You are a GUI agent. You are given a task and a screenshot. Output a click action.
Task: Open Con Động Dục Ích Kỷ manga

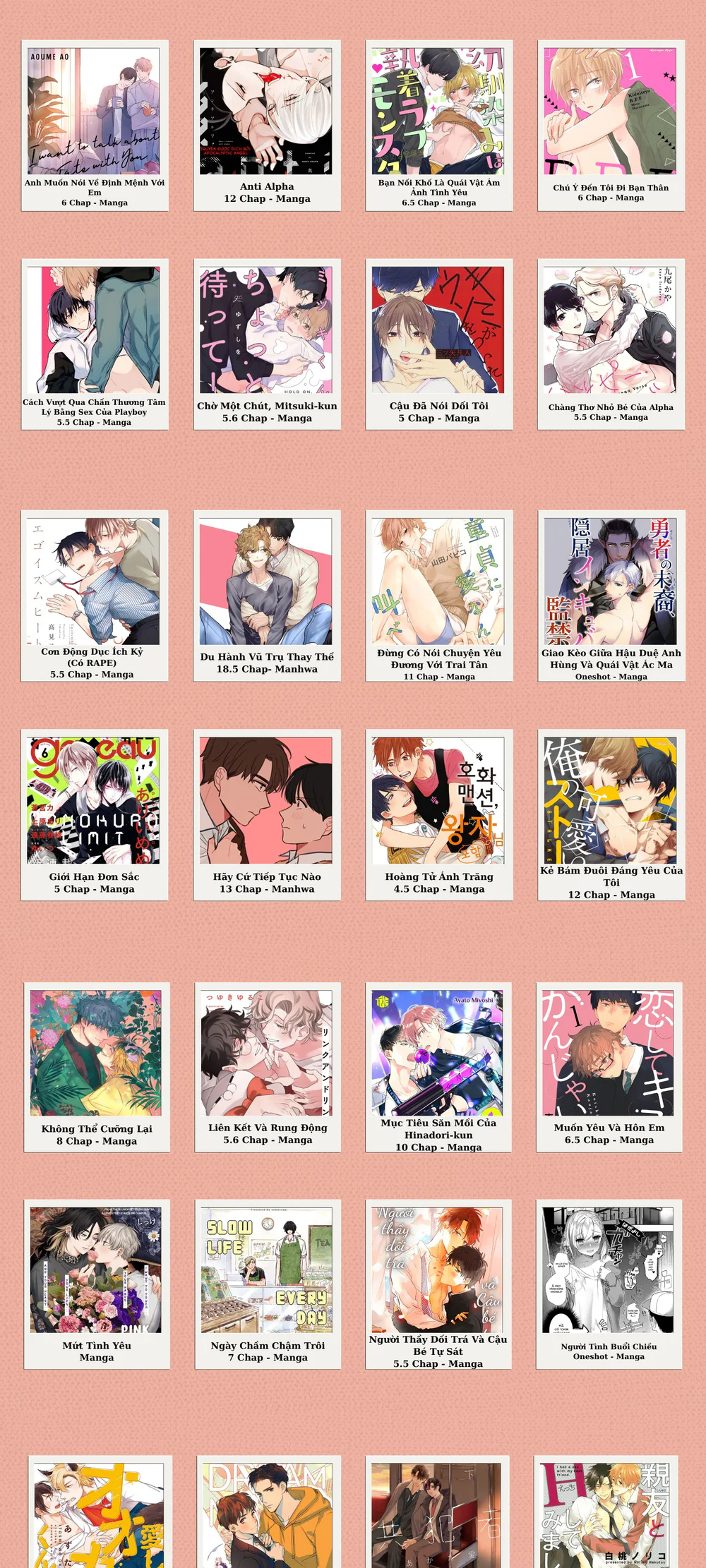95,596
